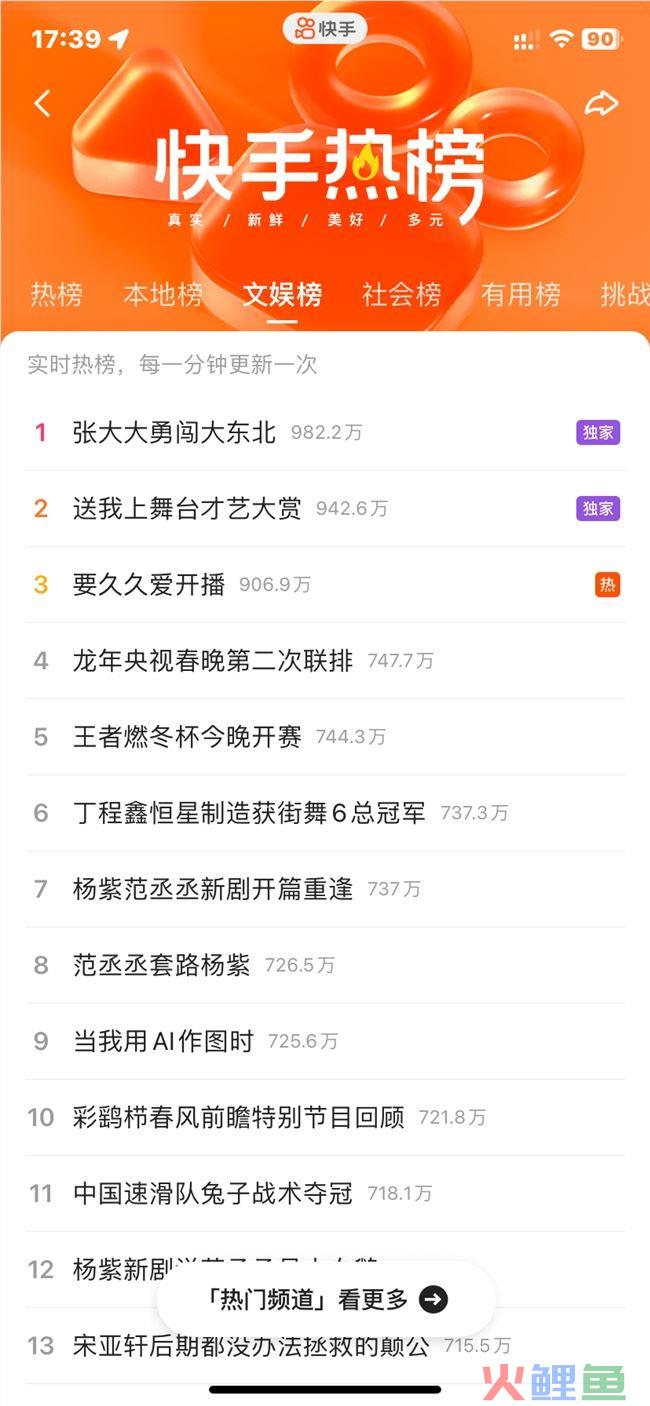
Task: Go back with the top-left arrow
Action: [x=42, y=103]
